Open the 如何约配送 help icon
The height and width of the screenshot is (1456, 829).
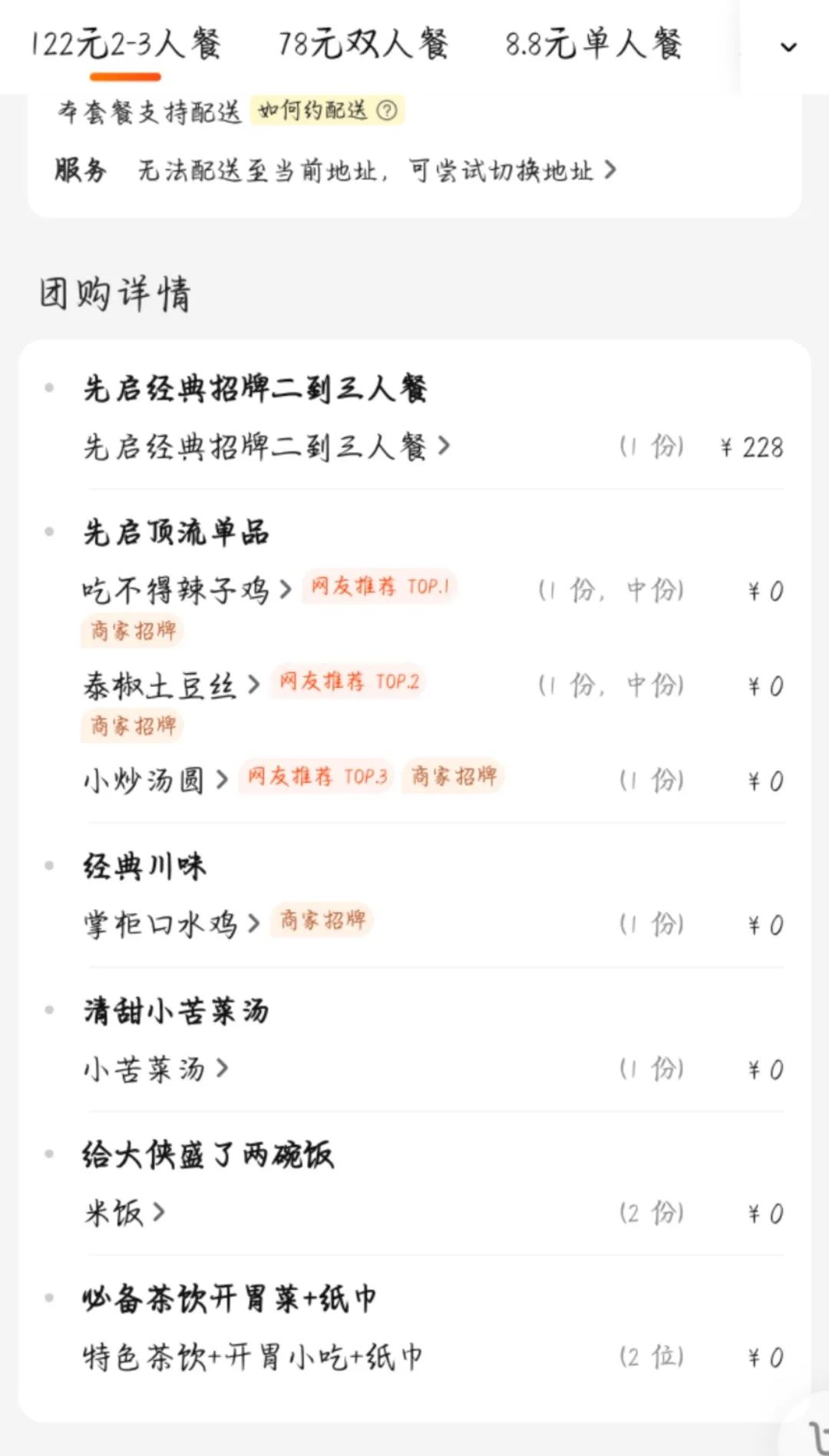tap(388, 111)
